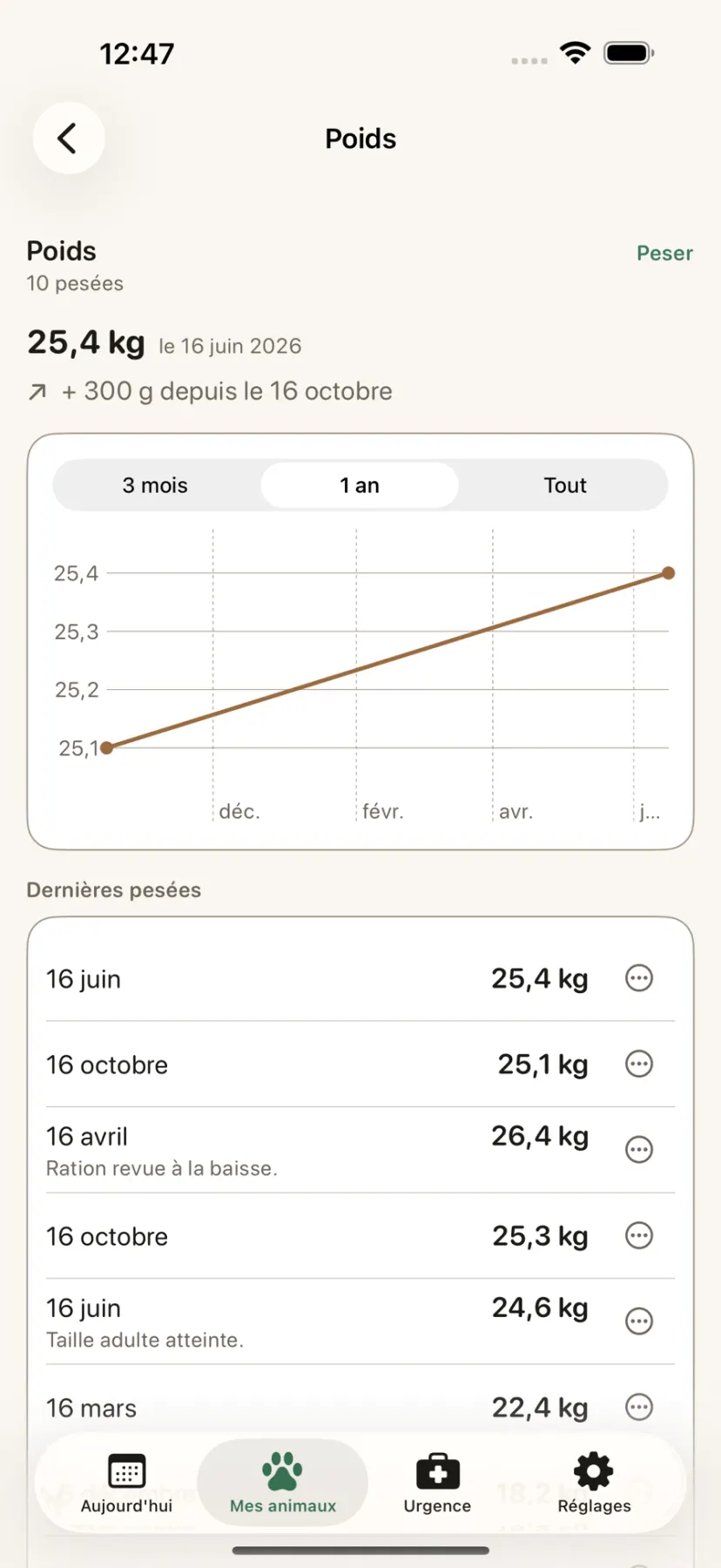
Task: Open options for the 26,4 kg entry
Action: (x=639, y=1150)
